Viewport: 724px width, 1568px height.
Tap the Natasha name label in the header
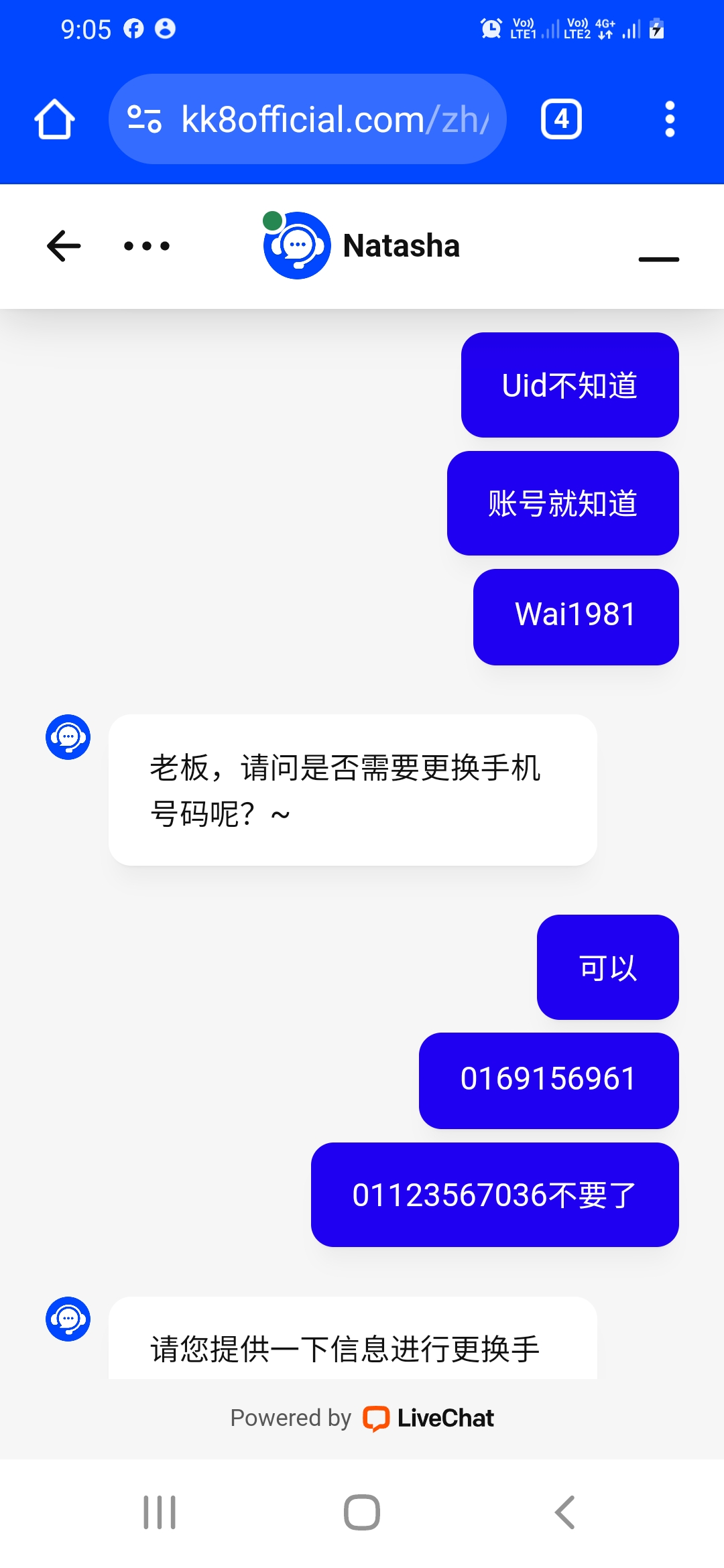[400, 245]
